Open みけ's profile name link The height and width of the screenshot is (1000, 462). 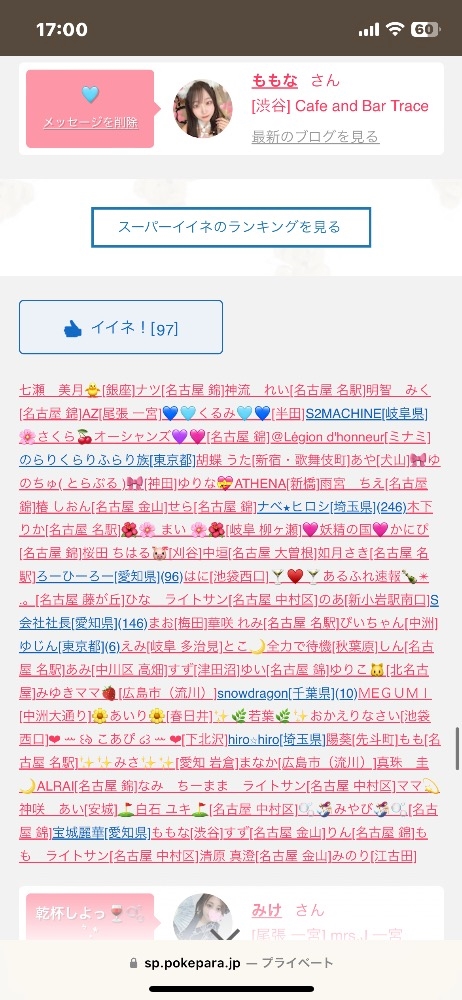click(267, 911)
